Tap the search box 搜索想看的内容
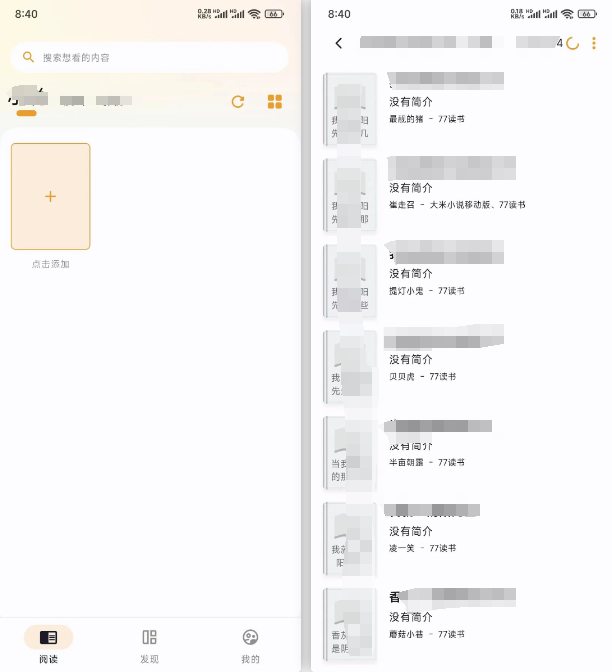 pos(150,58)
